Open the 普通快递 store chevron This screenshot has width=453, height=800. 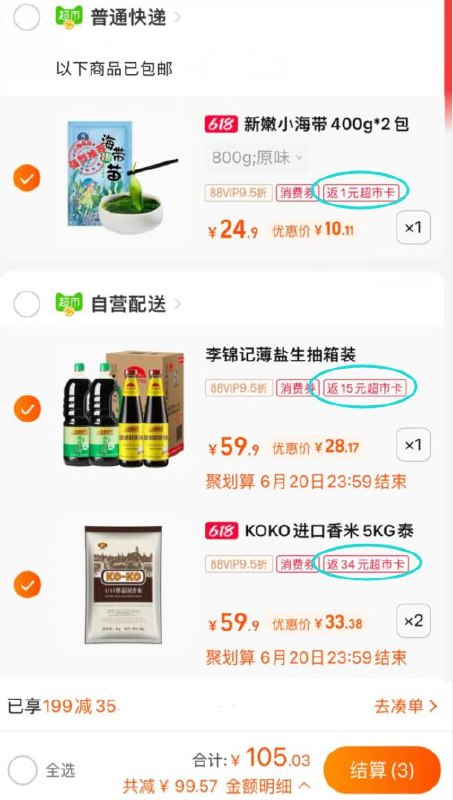pyautogui.click(x=177, y=18)
